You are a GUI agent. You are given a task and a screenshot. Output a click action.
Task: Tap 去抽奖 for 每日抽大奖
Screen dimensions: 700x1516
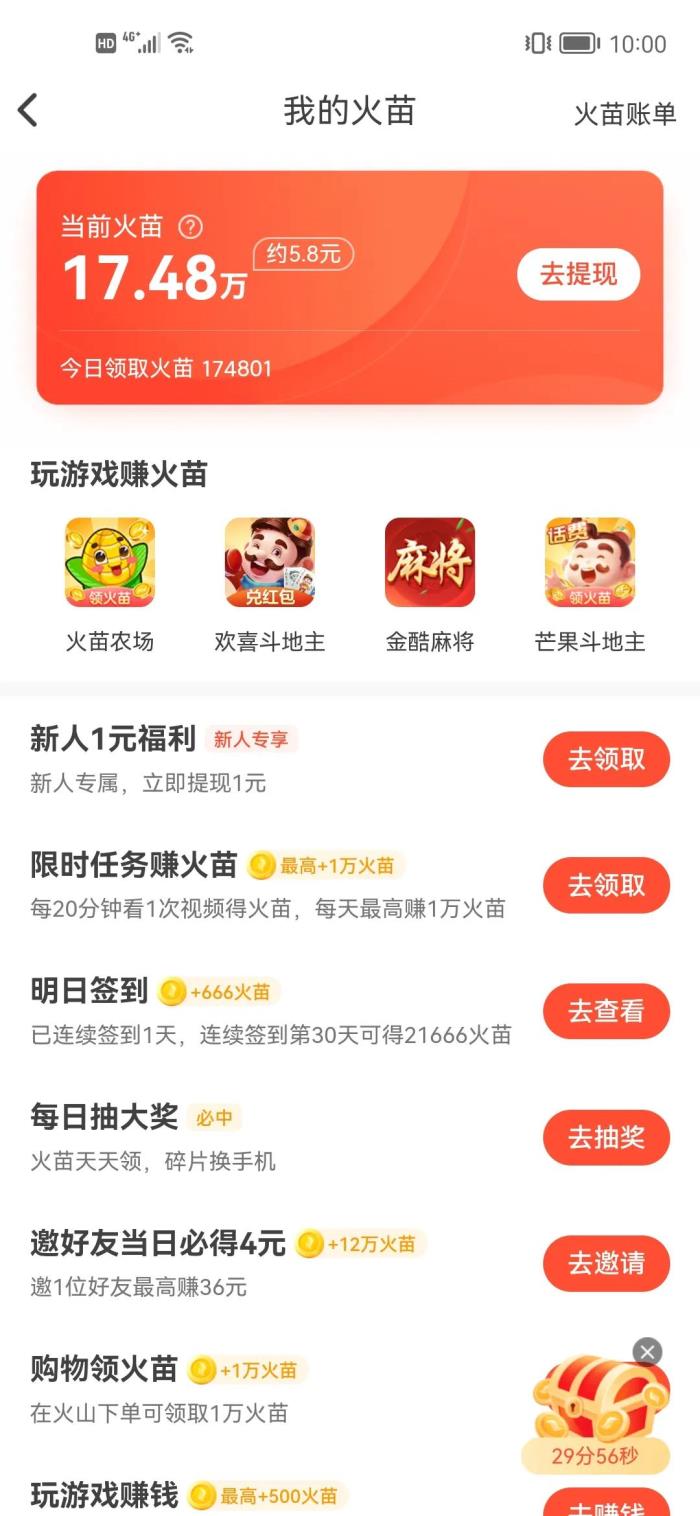[x=606, y=1137]
